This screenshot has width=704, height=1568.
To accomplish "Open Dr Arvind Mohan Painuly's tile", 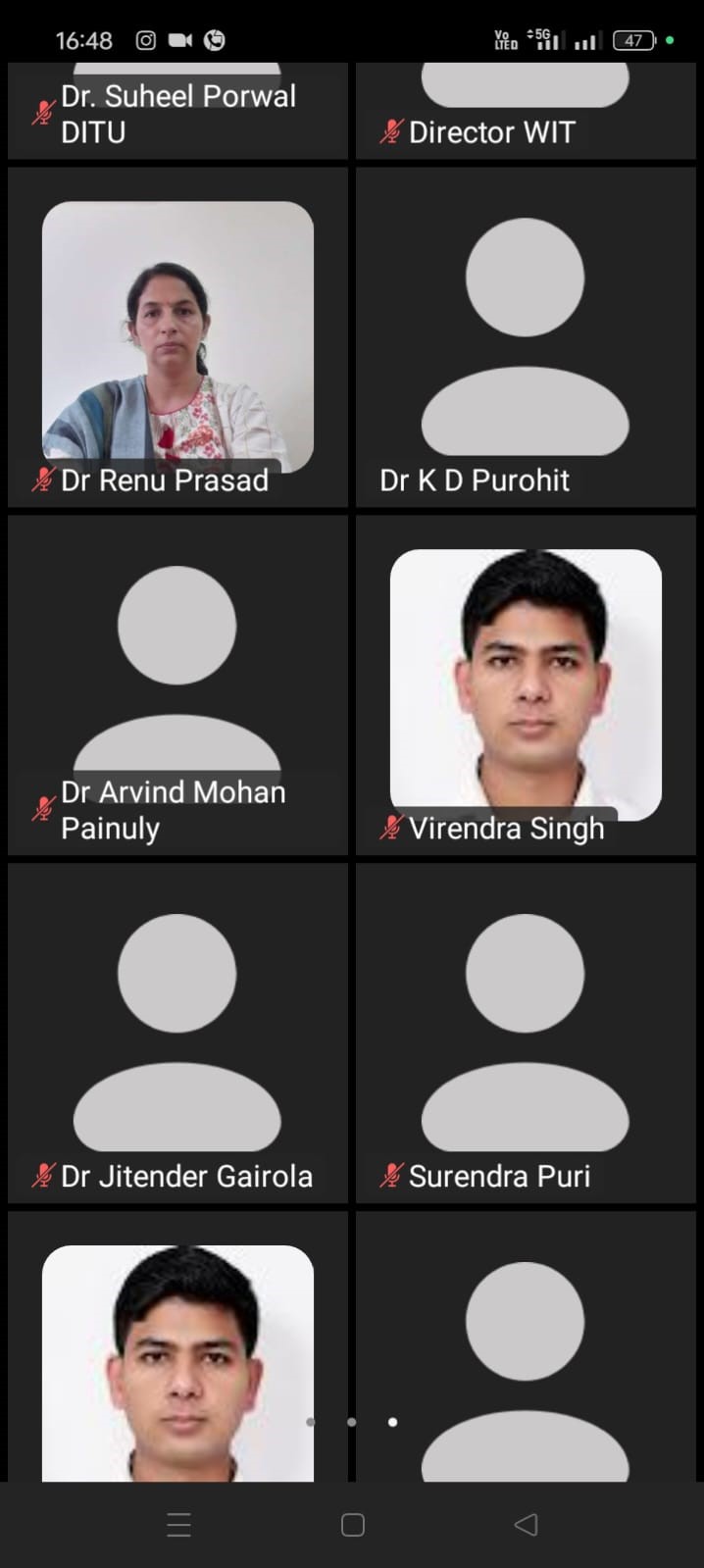I will click(x=177, y=686).
